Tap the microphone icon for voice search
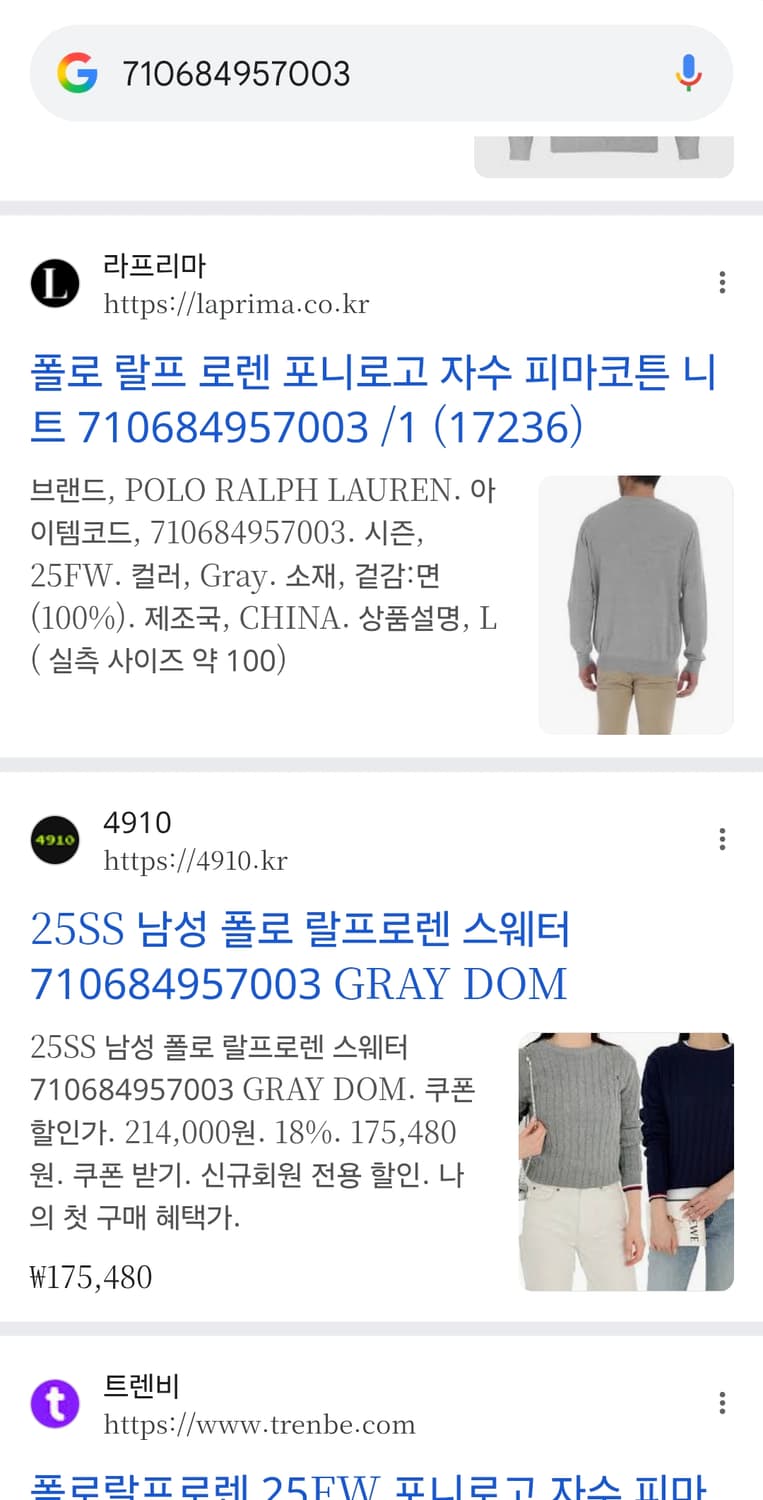Viewport: 763px width, 1500px height. [686, 72]
